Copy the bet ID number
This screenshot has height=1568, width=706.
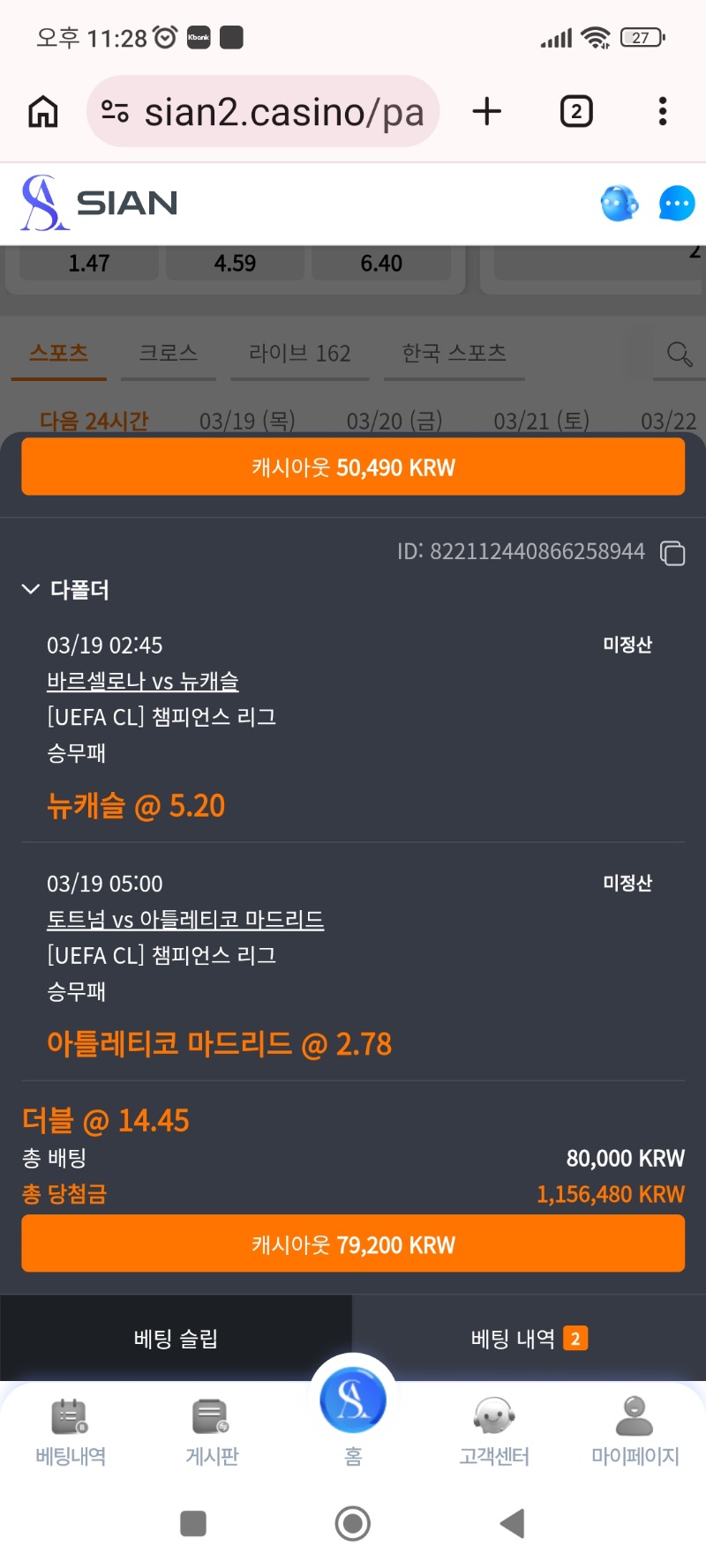(x=672, y=553)
